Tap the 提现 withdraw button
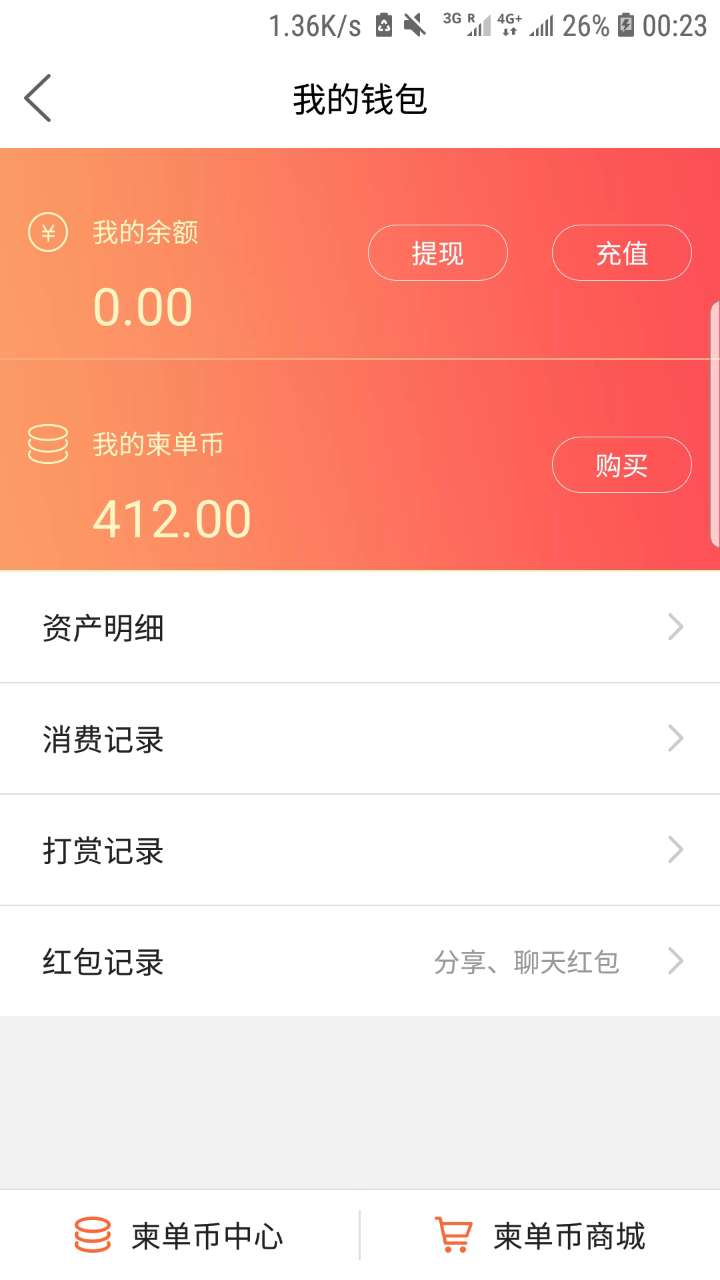720x1280 pixels. tap(438, 253)
